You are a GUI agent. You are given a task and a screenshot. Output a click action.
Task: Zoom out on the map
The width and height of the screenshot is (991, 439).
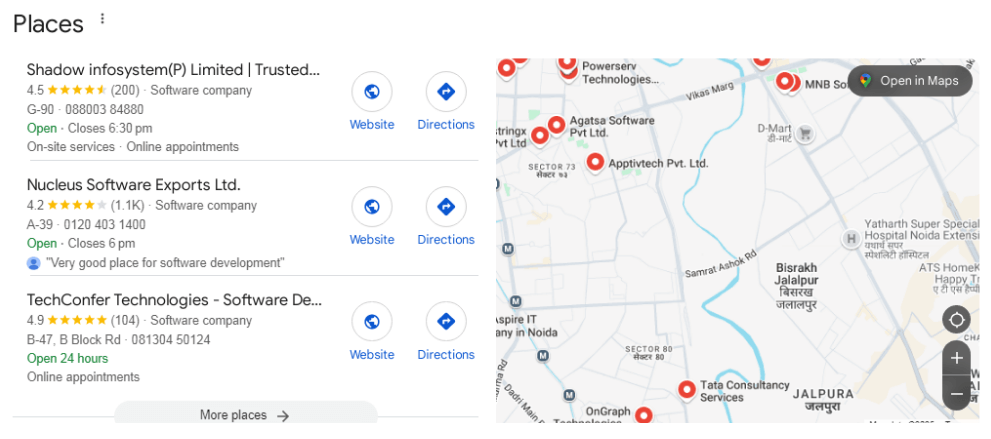(x=956, y=393)
